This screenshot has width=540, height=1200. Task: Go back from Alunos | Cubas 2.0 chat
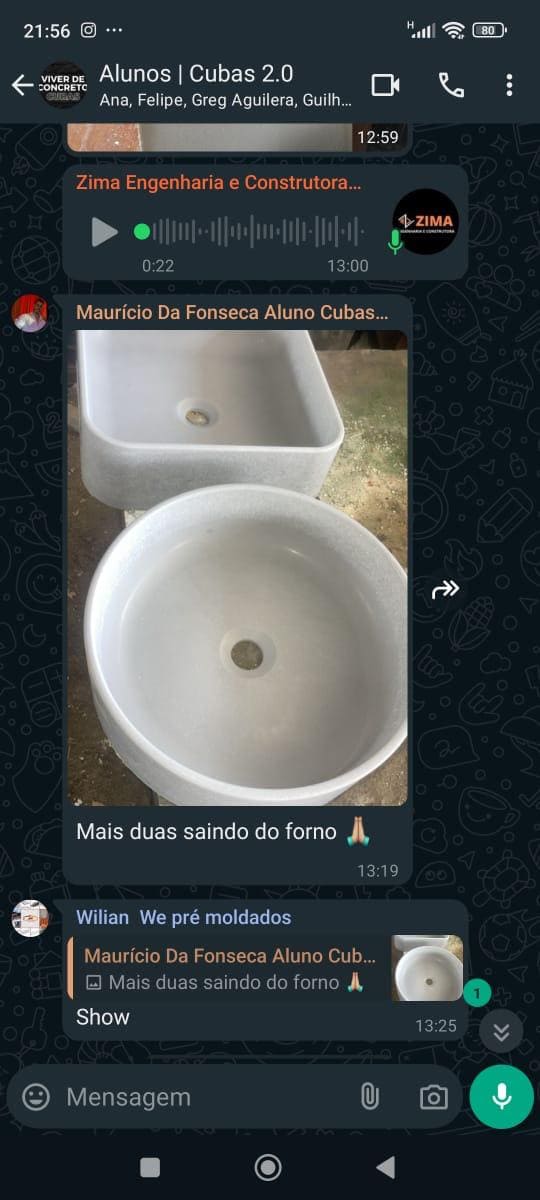22,85
